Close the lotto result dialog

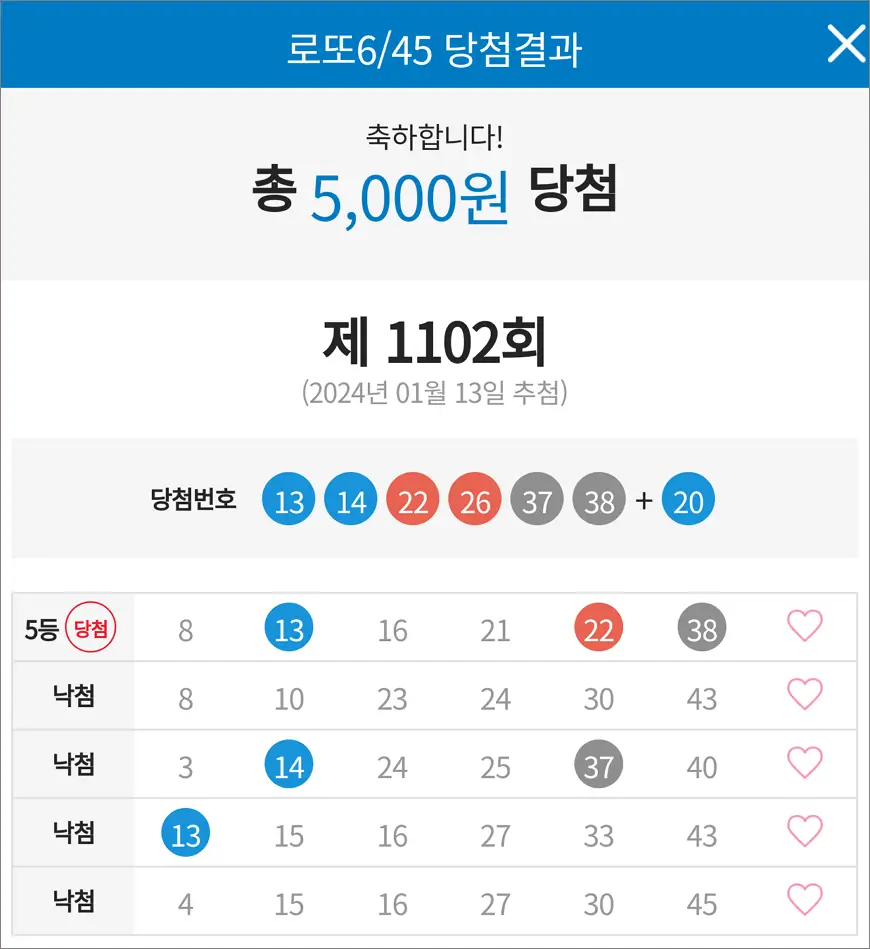tap(845, 44)
